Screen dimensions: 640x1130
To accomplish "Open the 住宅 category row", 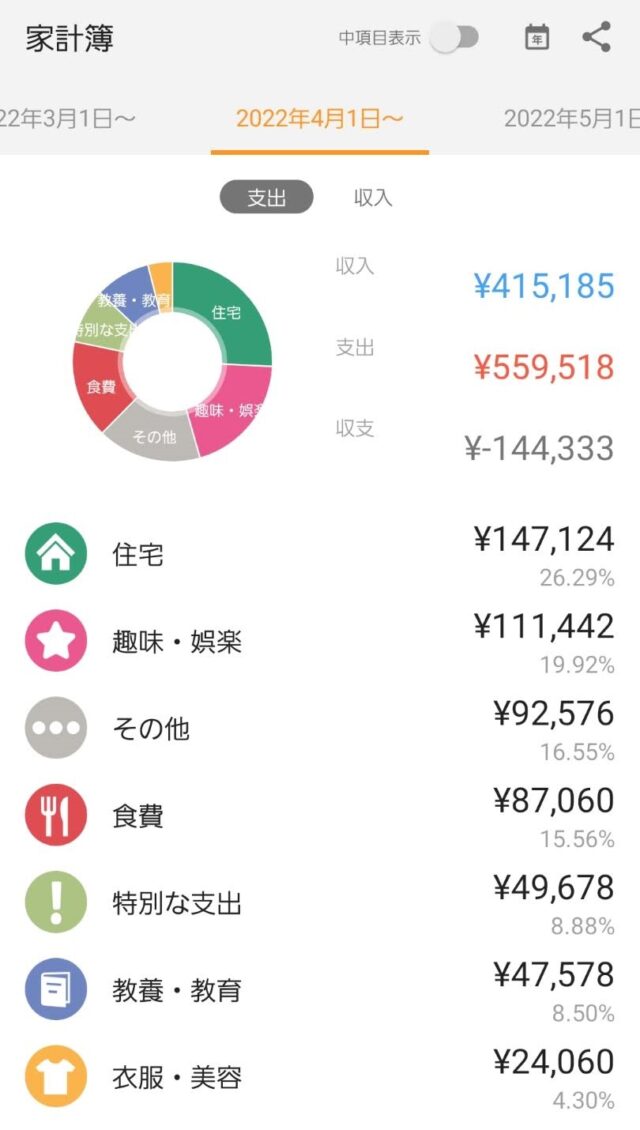I will pyautogui.click(x=320, y=553).
